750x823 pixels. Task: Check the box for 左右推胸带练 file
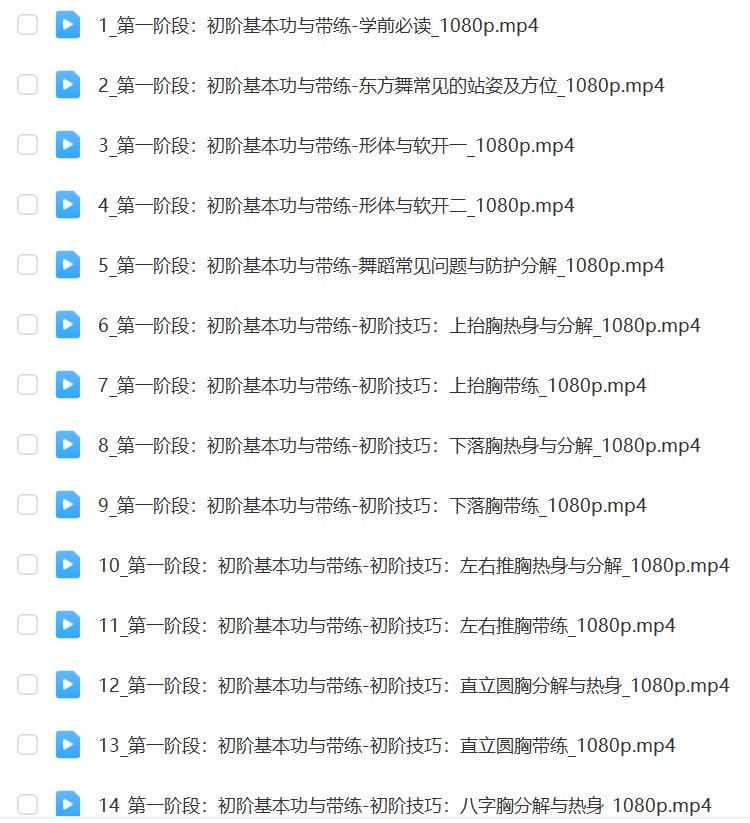pos(28,625)
